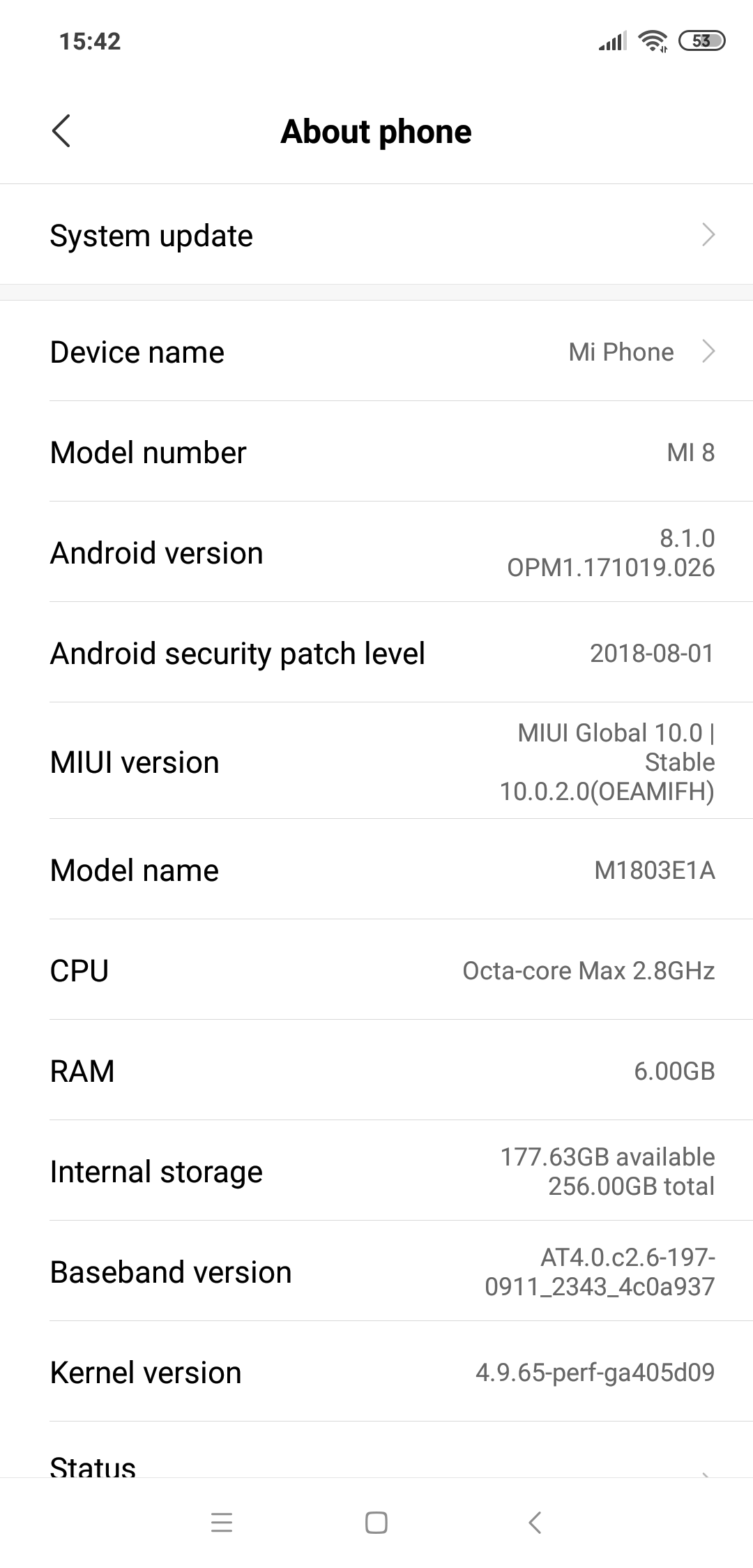This screenshot has height=1568, width=753.
Task: Open the Status row
Action: (376, 1450)
